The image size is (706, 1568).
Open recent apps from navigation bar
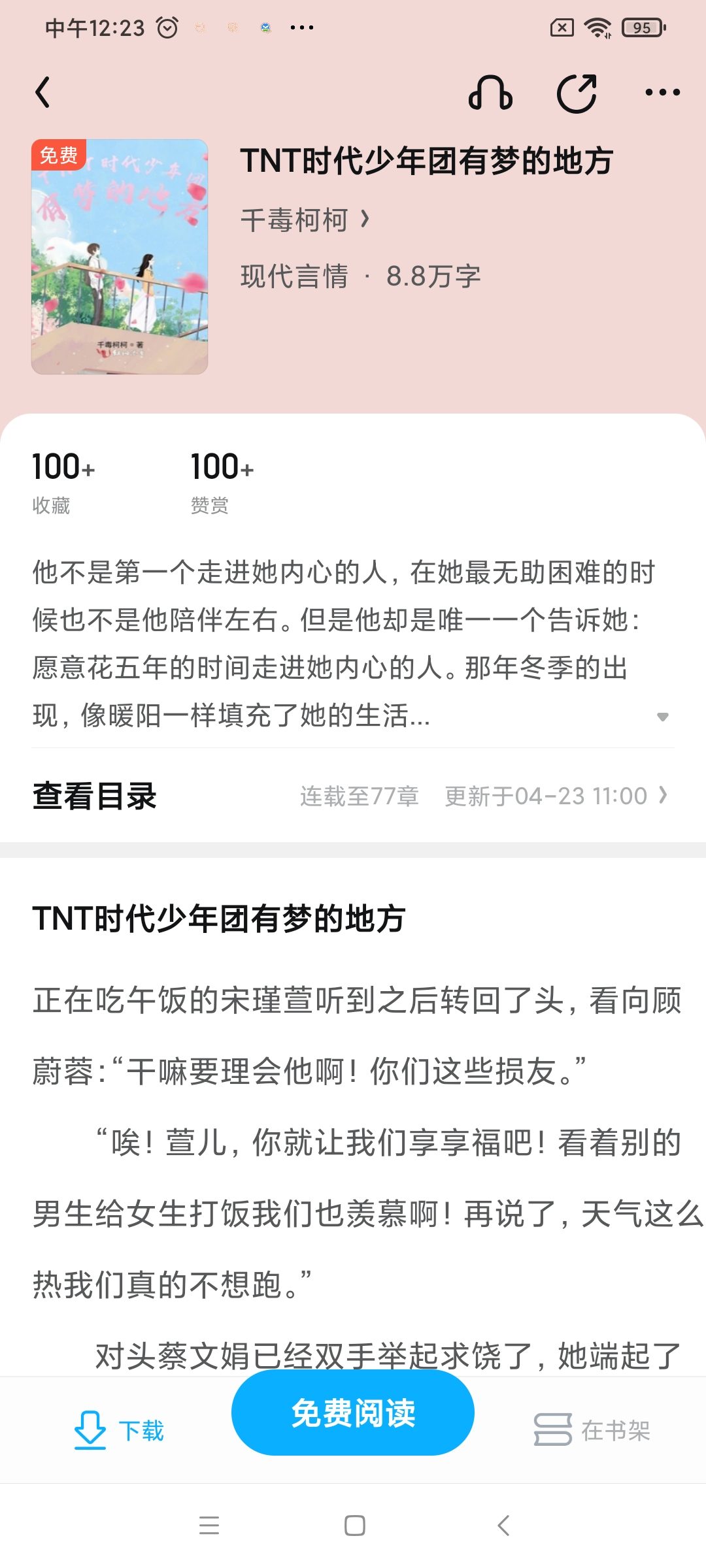coord(209,1526)
